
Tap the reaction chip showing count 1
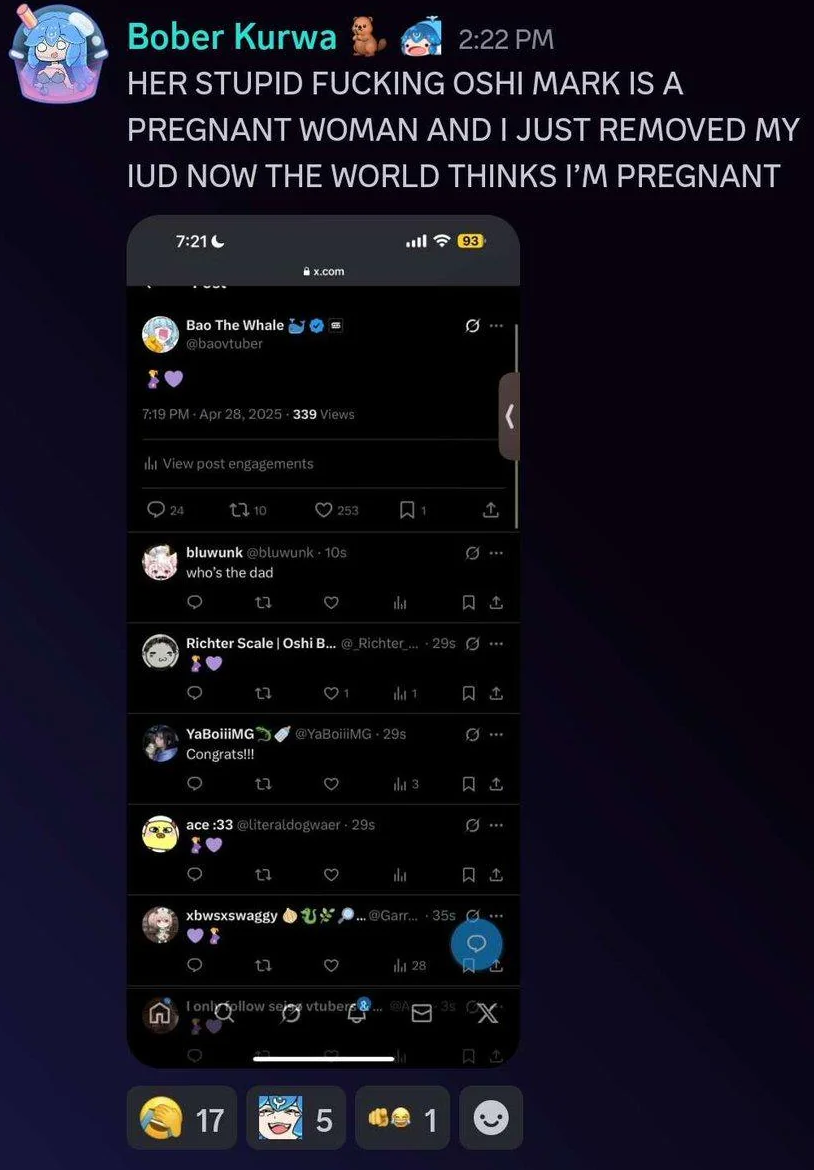pyautogui.click(x=402, y=1118)
